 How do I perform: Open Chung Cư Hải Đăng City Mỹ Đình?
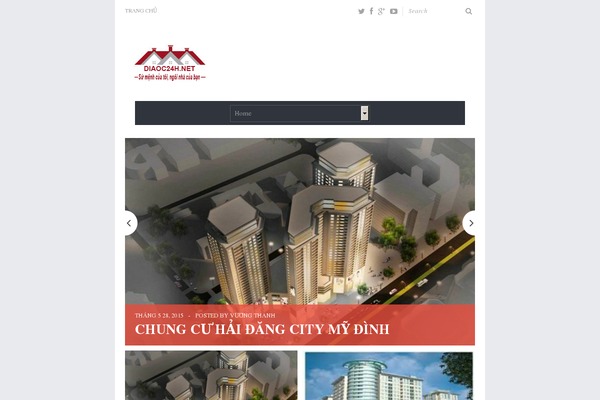point(262,330)
